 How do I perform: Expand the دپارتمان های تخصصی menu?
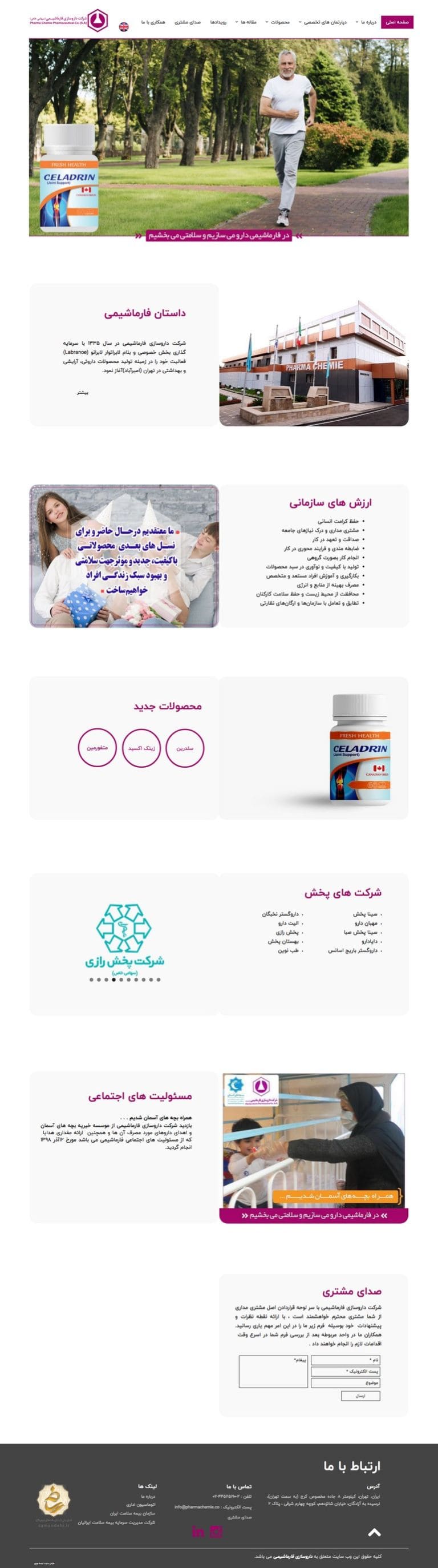point(325,22)
